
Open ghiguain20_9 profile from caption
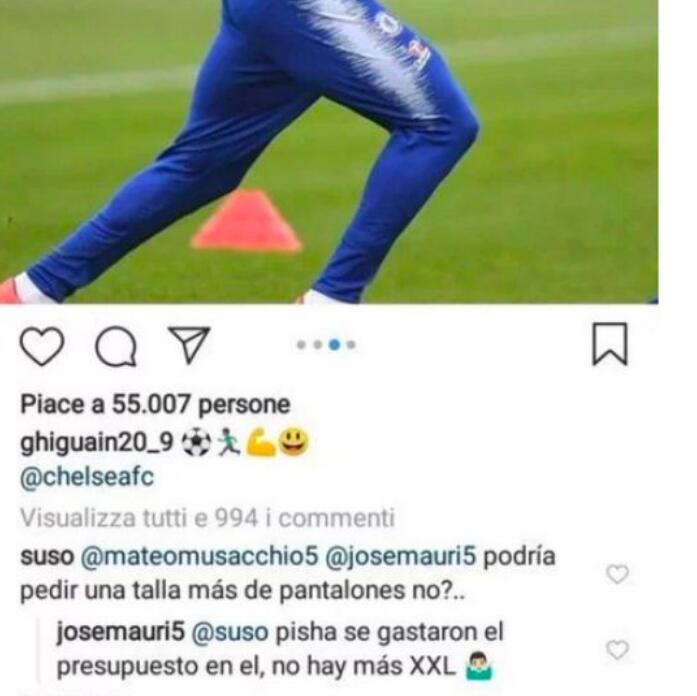click(97, 441)
